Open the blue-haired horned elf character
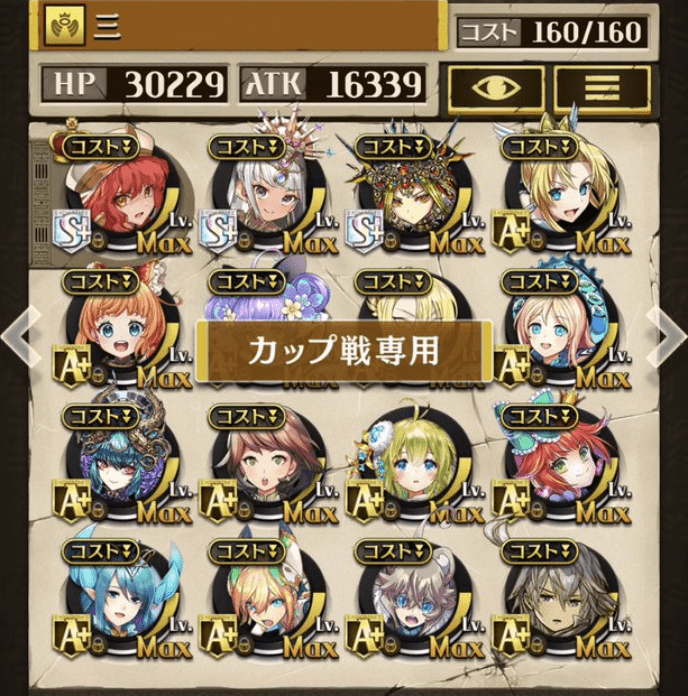The image size is (688, 696). point(110,600)
